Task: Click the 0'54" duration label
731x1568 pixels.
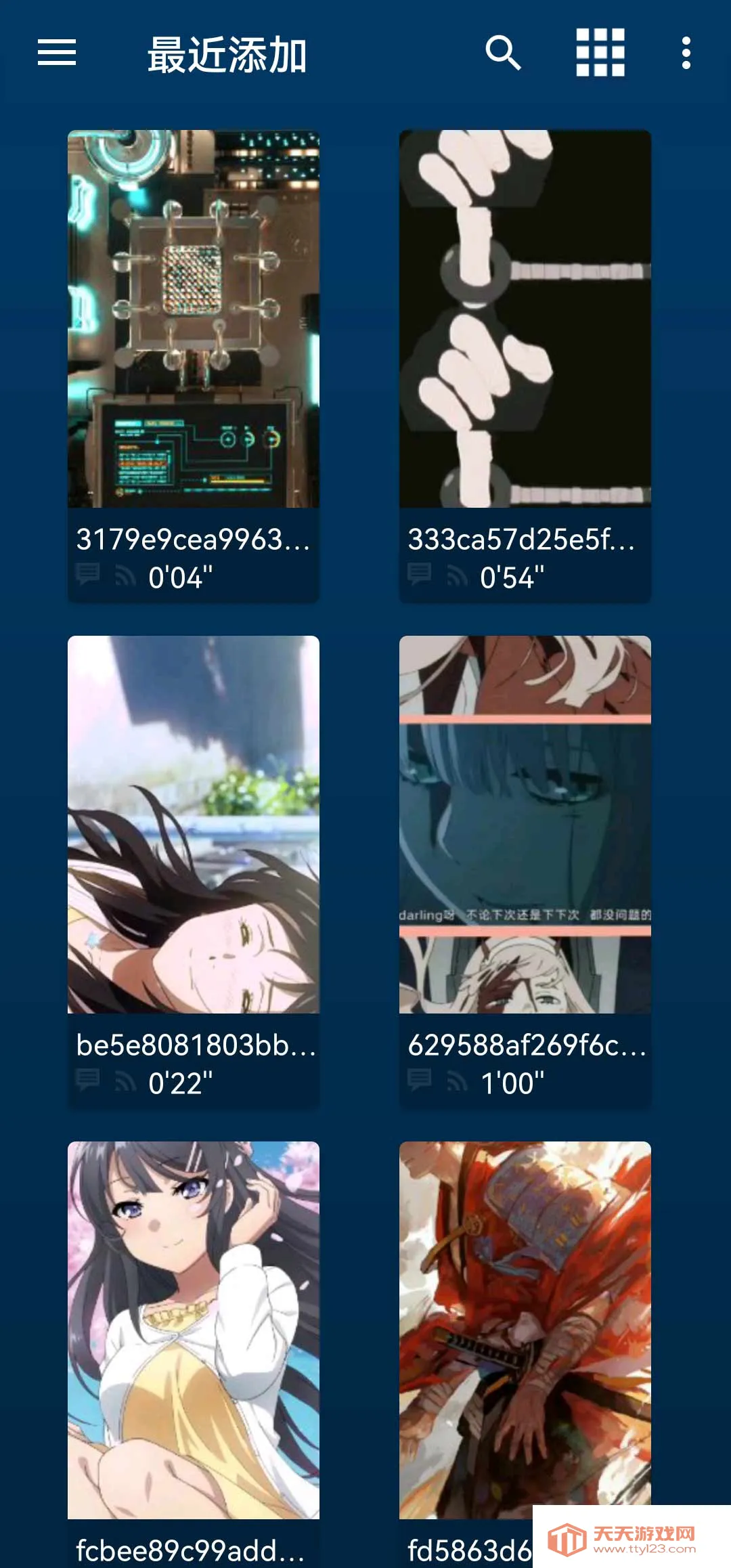Action: pos(512,577)
